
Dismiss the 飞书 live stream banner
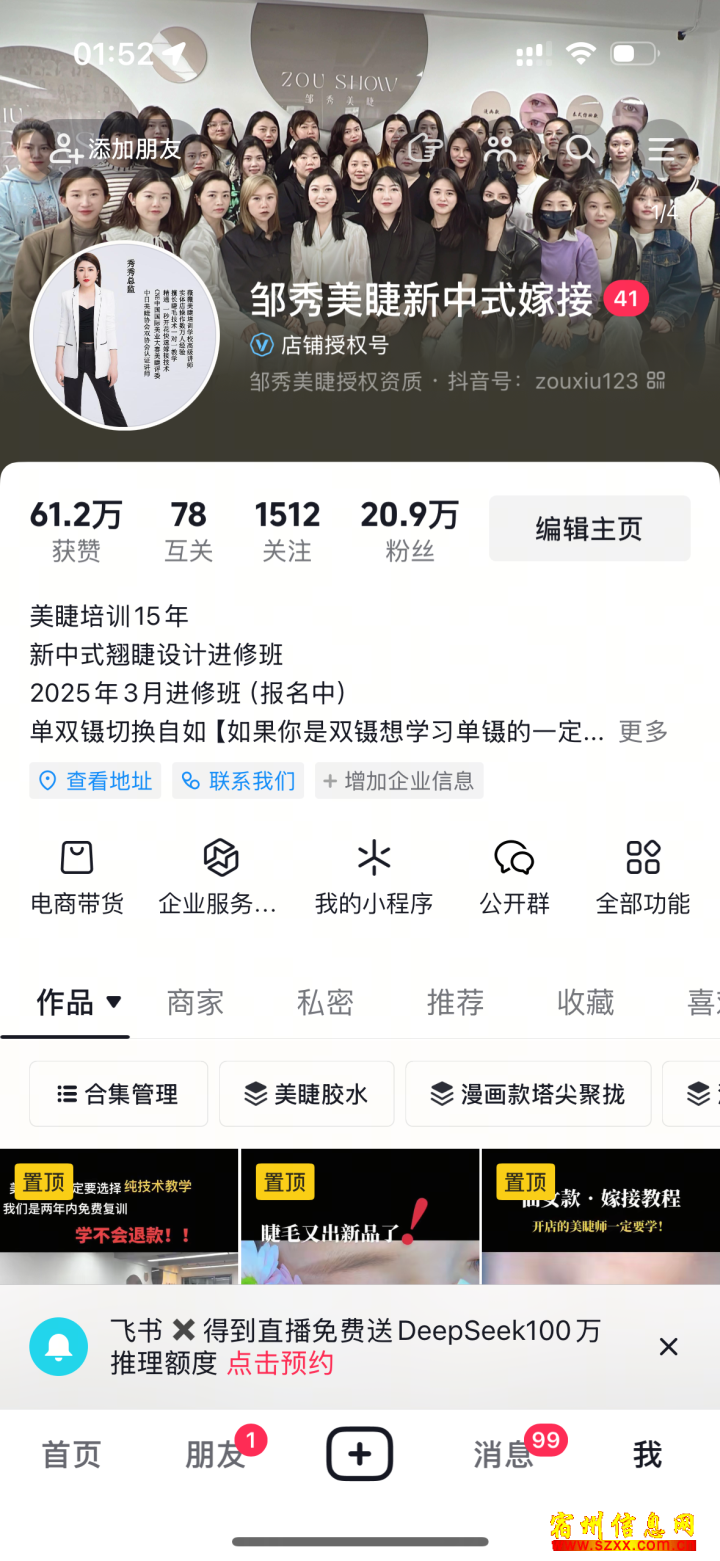point(669,1347)
